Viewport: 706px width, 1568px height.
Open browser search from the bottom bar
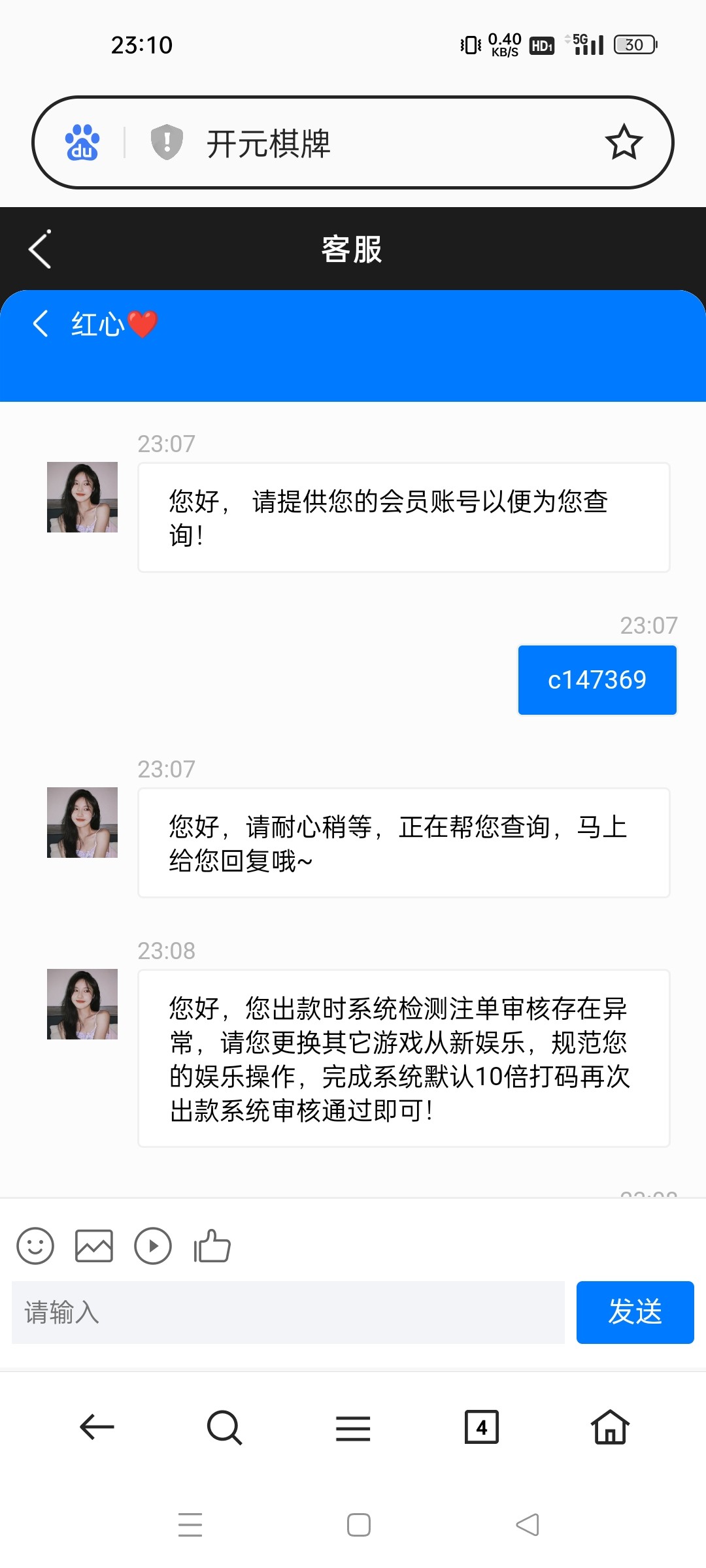pos(224,1427)
